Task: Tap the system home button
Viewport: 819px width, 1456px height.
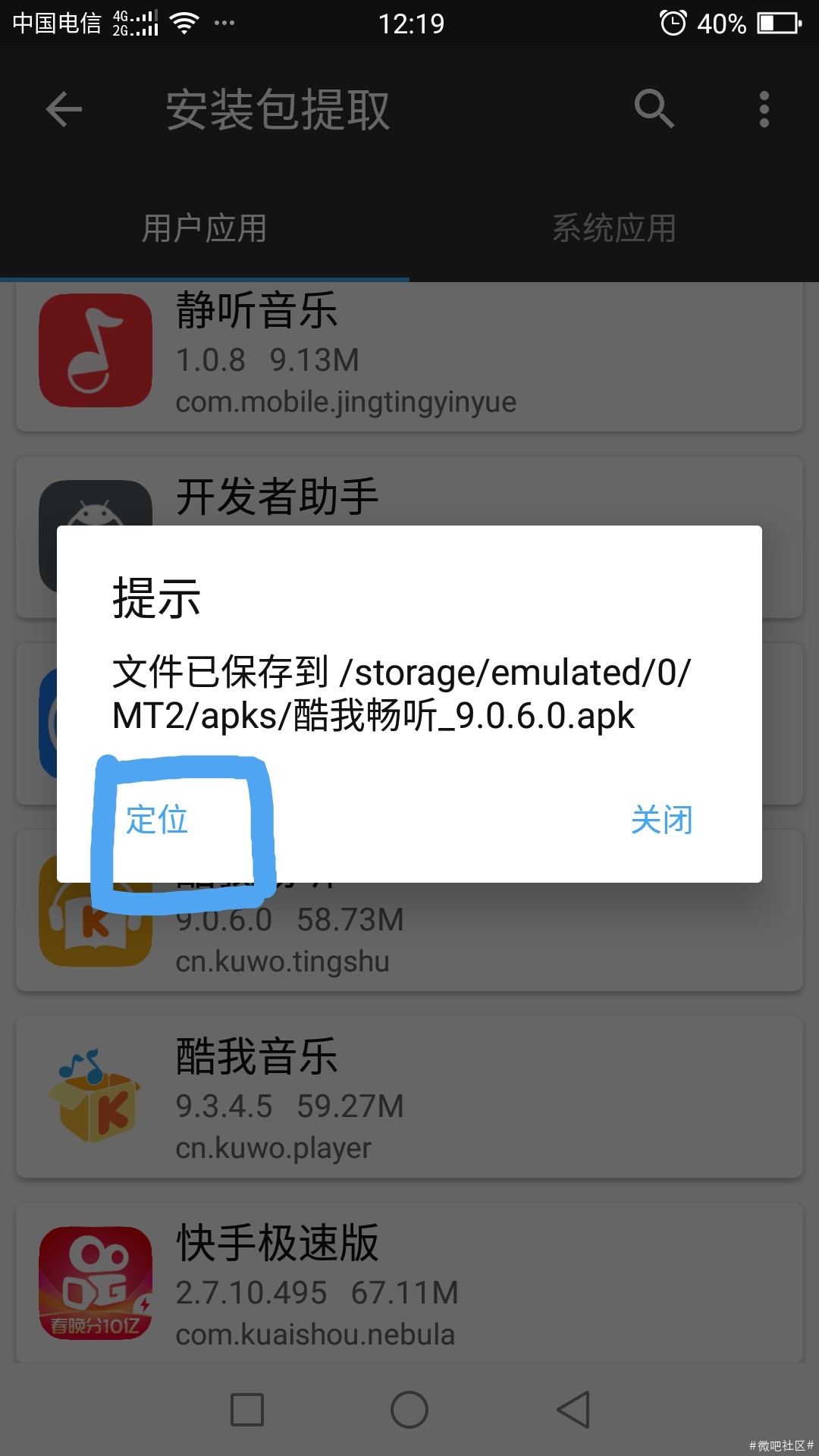Action: 409,1410
